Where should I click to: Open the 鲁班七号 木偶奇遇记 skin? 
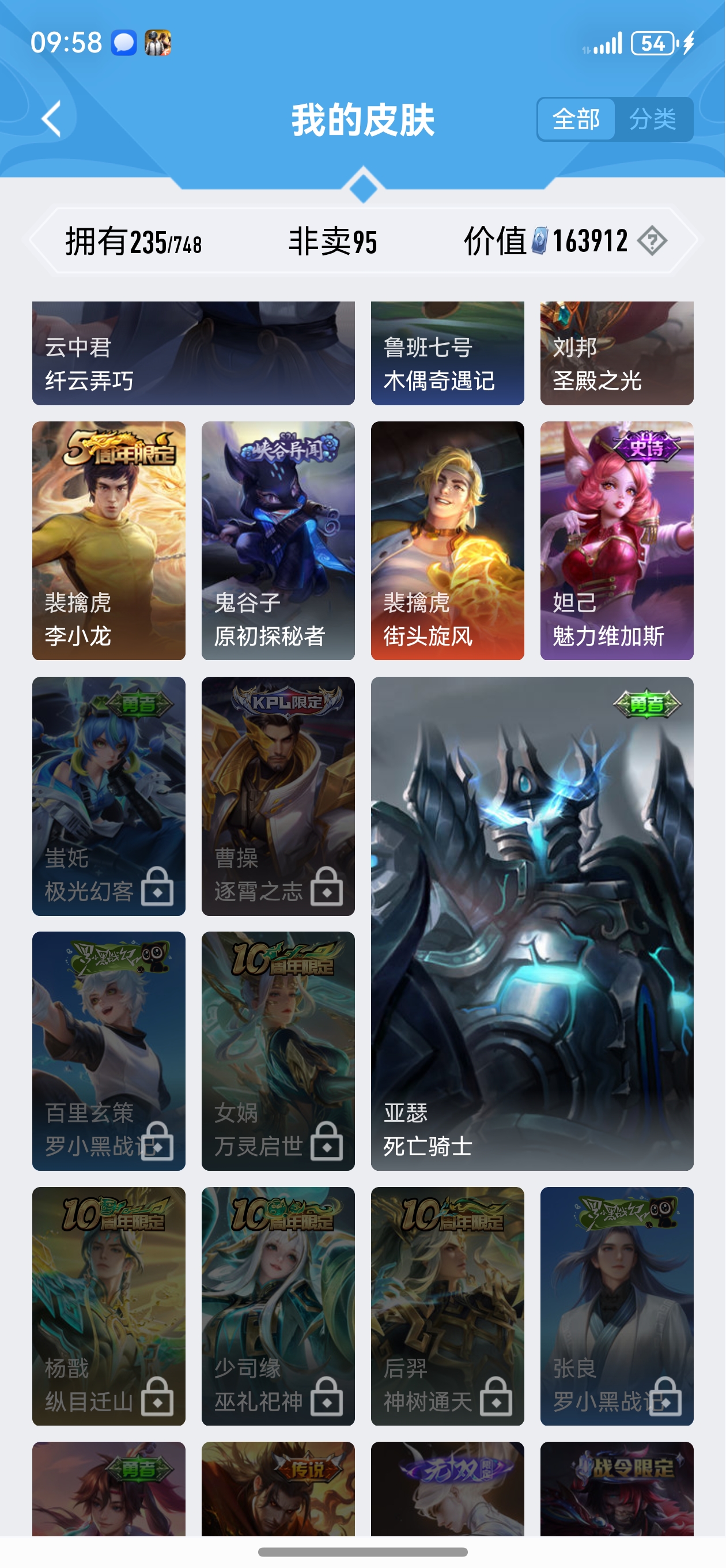coord(448,353)
